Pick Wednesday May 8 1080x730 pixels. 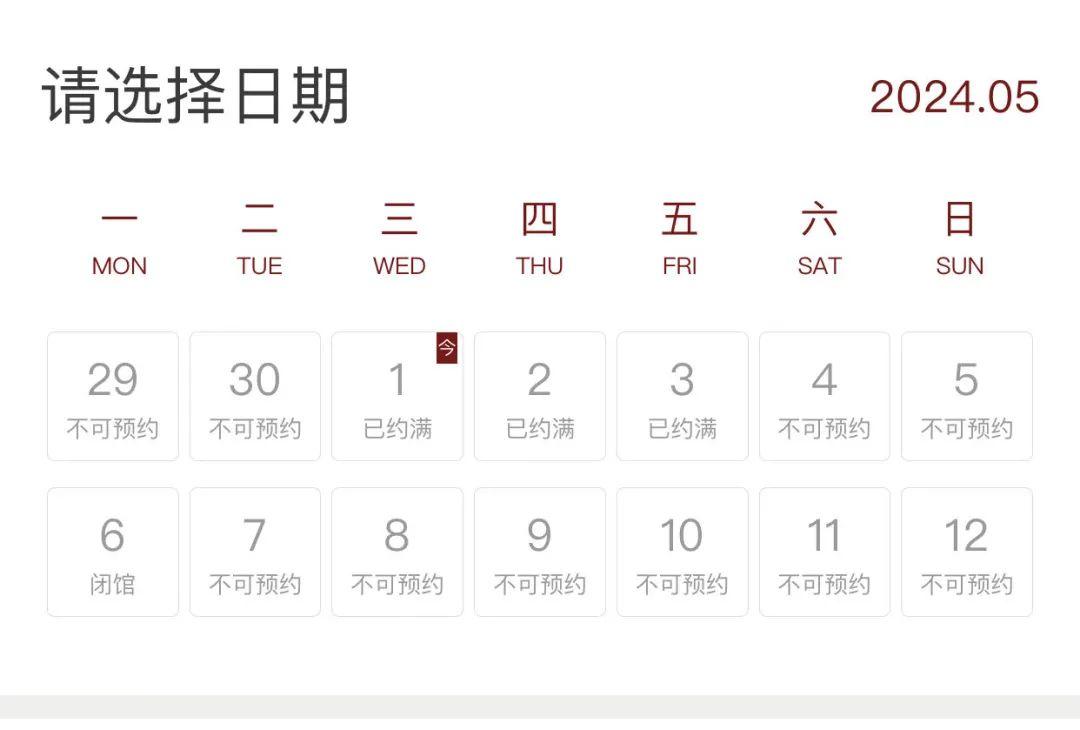tap(397, 552)
